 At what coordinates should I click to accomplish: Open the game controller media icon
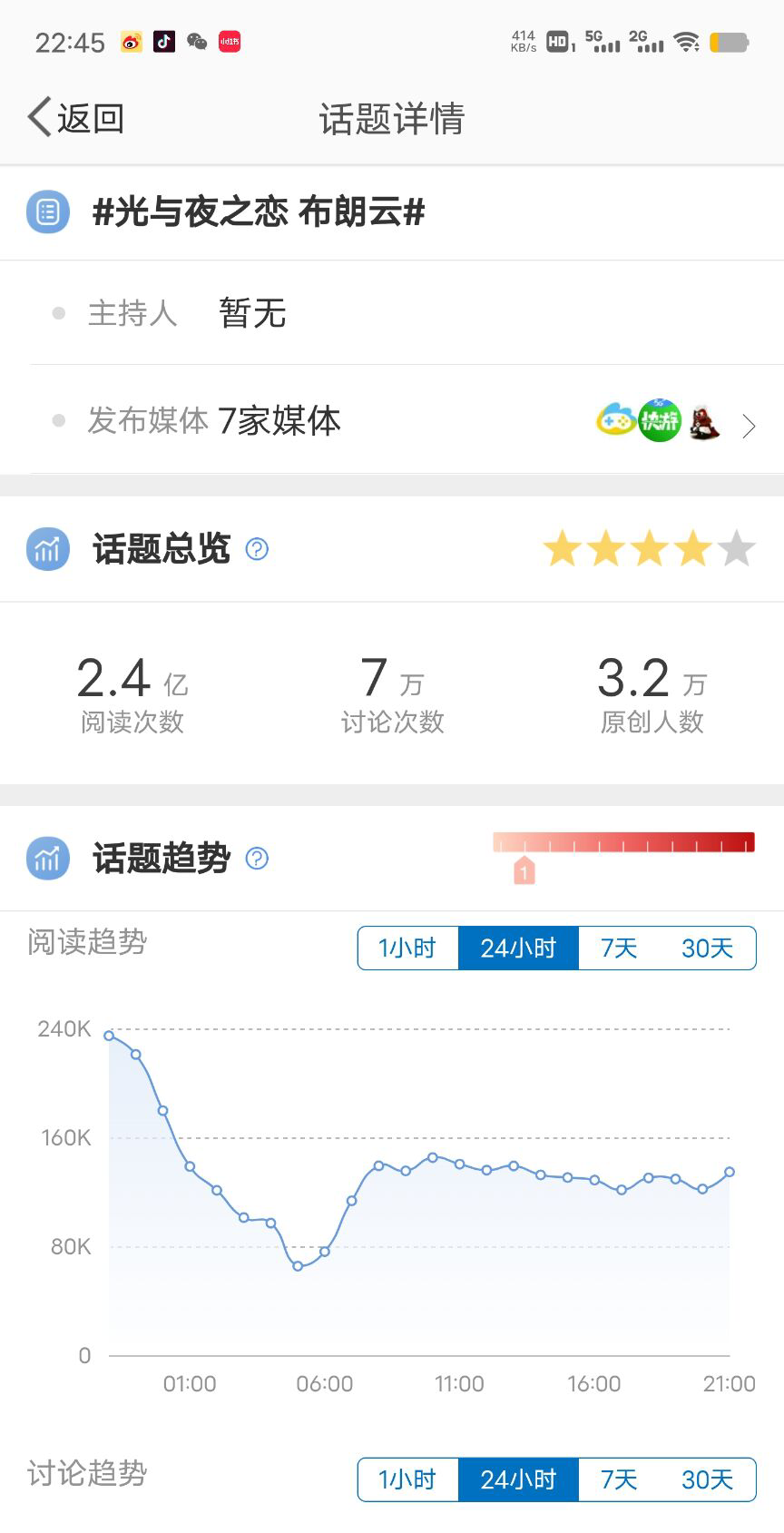pos(615,421)
